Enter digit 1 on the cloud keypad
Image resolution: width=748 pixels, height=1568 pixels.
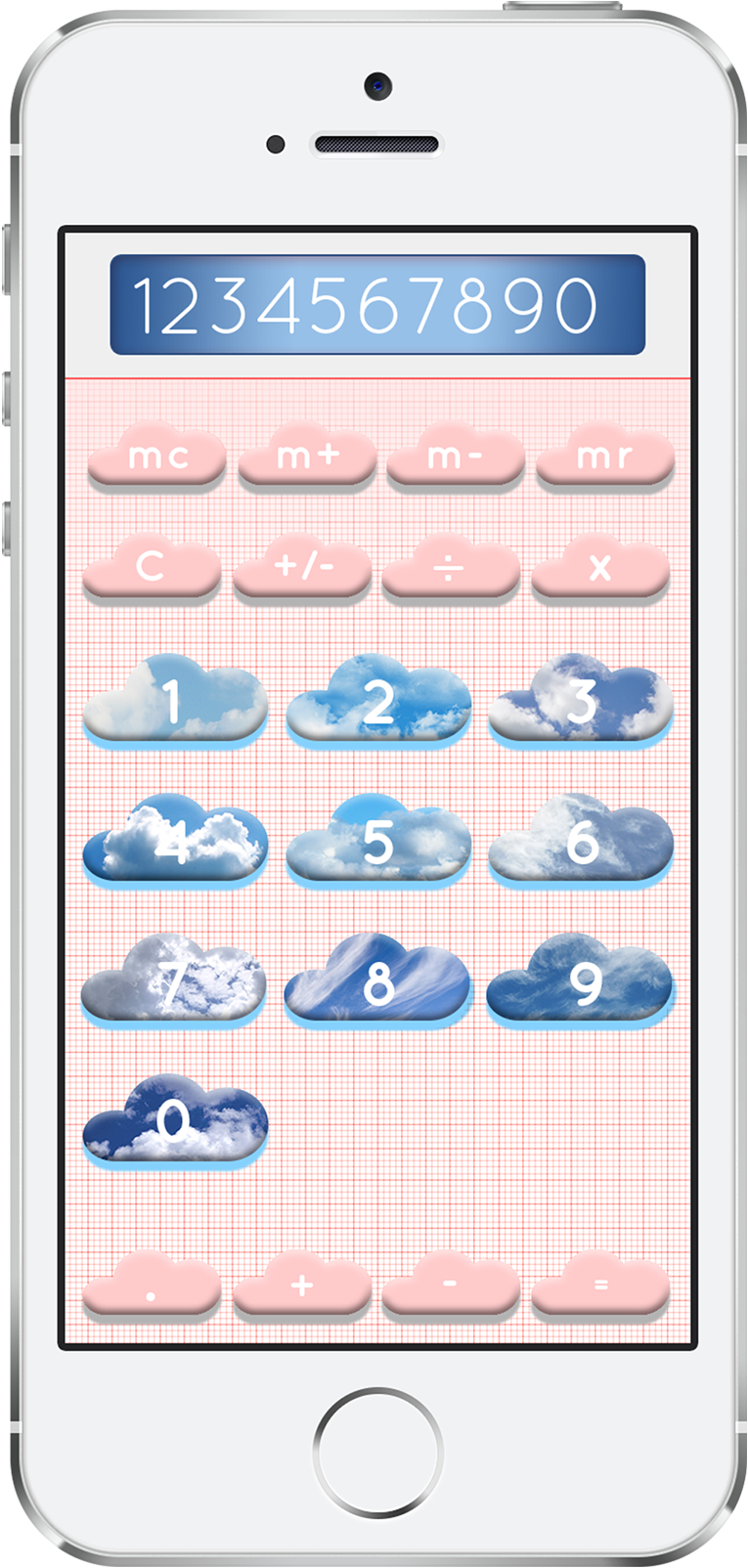click(175, 702)
